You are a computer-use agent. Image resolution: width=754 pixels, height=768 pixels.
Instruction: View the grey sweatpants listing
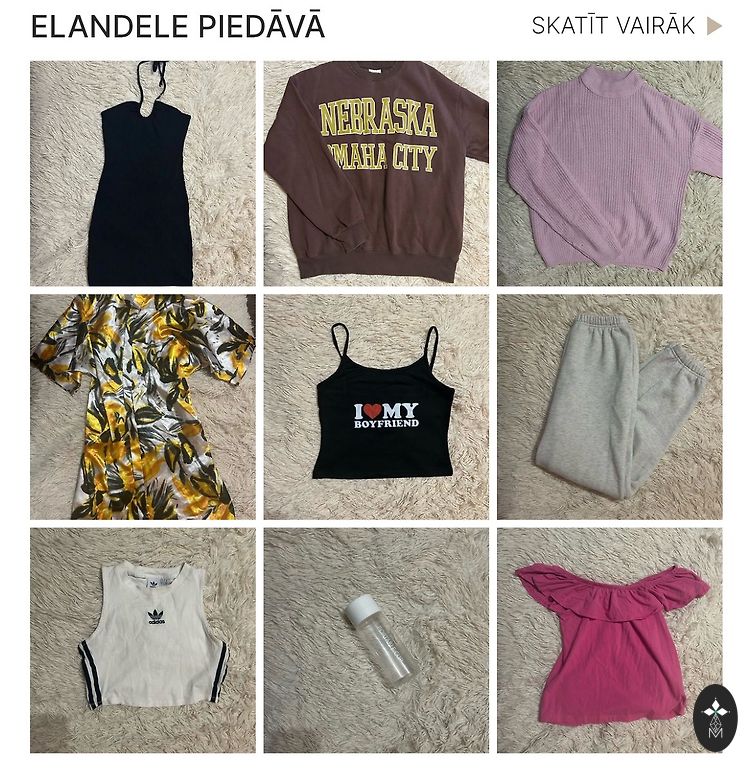609,406
